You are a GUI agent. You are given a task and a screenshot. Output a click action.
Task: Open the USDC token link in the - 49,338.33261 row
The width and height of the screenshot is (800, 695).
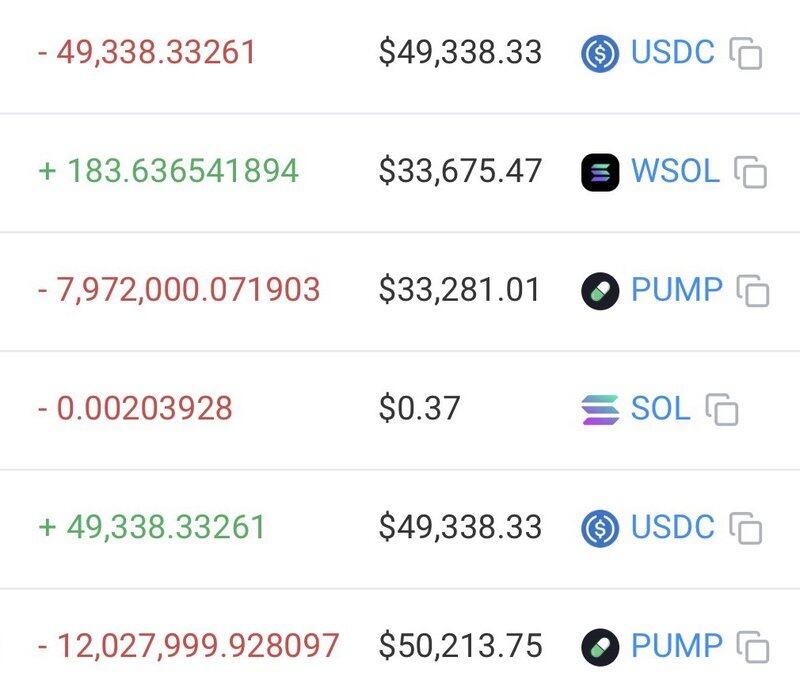coord(672,52)
